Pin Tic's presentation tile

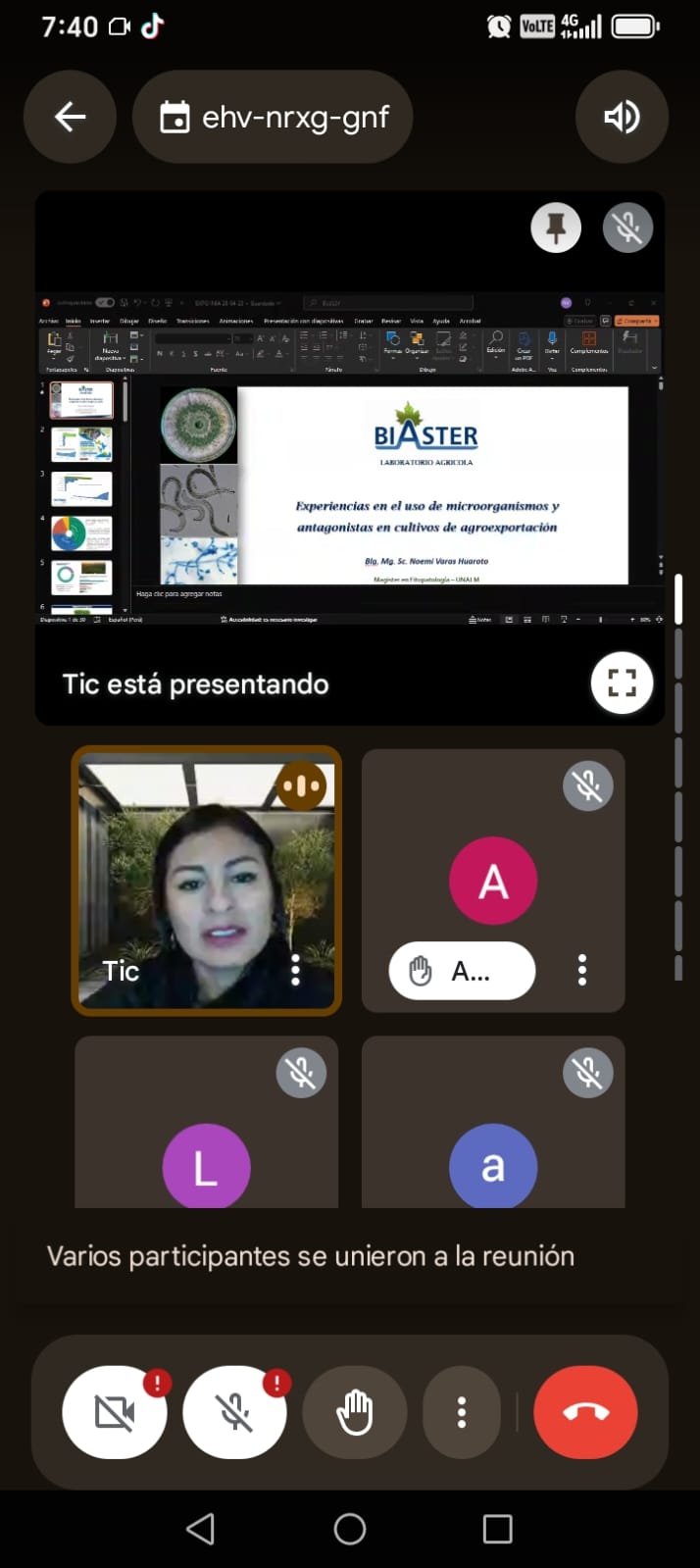(x=556, y=228)
